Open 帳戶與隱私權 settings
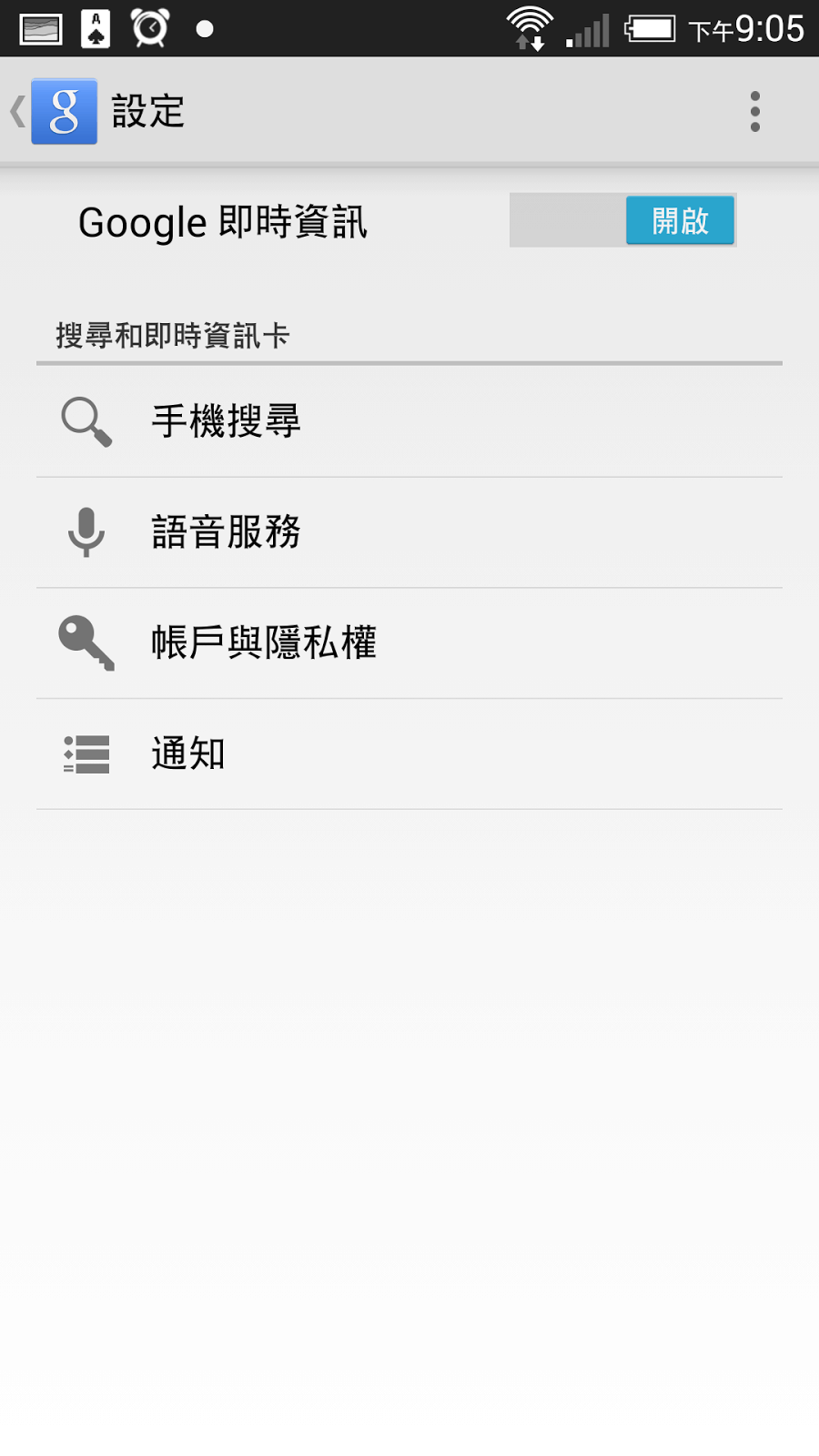Viewport: 819px width, 1456px height. [409, 643]
